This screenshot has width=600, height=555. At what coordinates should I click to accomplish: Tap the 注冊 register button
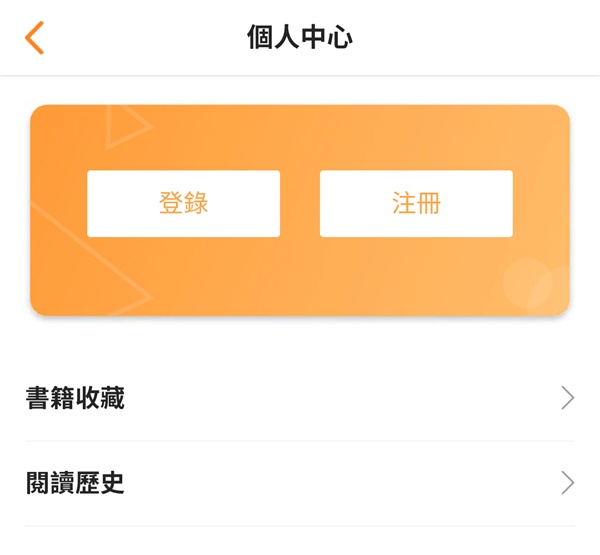(416, 203)
